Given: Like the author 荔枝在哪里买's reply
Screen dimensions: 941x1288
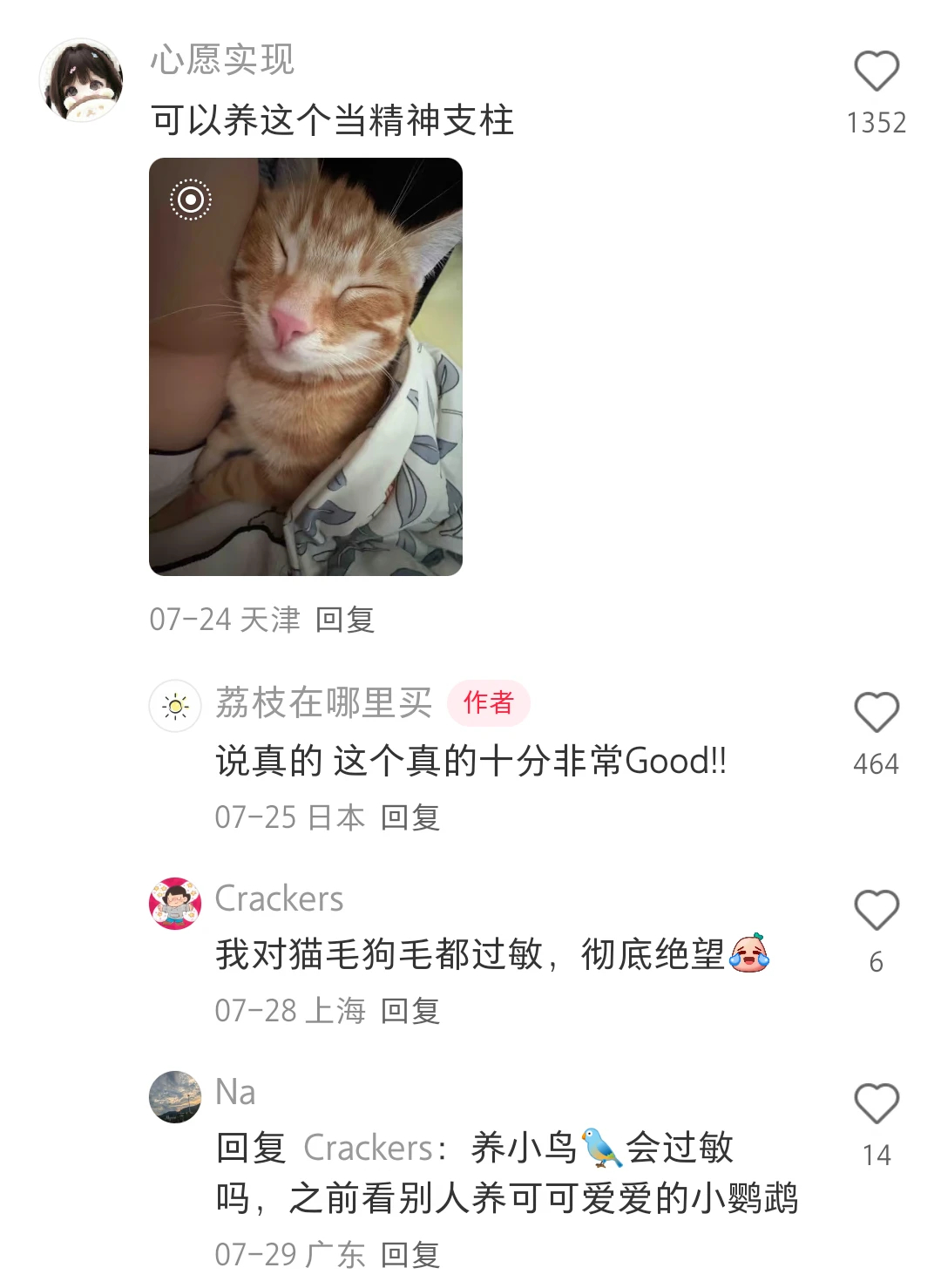Looking at the screenshot, I should [x=876, y=713].
